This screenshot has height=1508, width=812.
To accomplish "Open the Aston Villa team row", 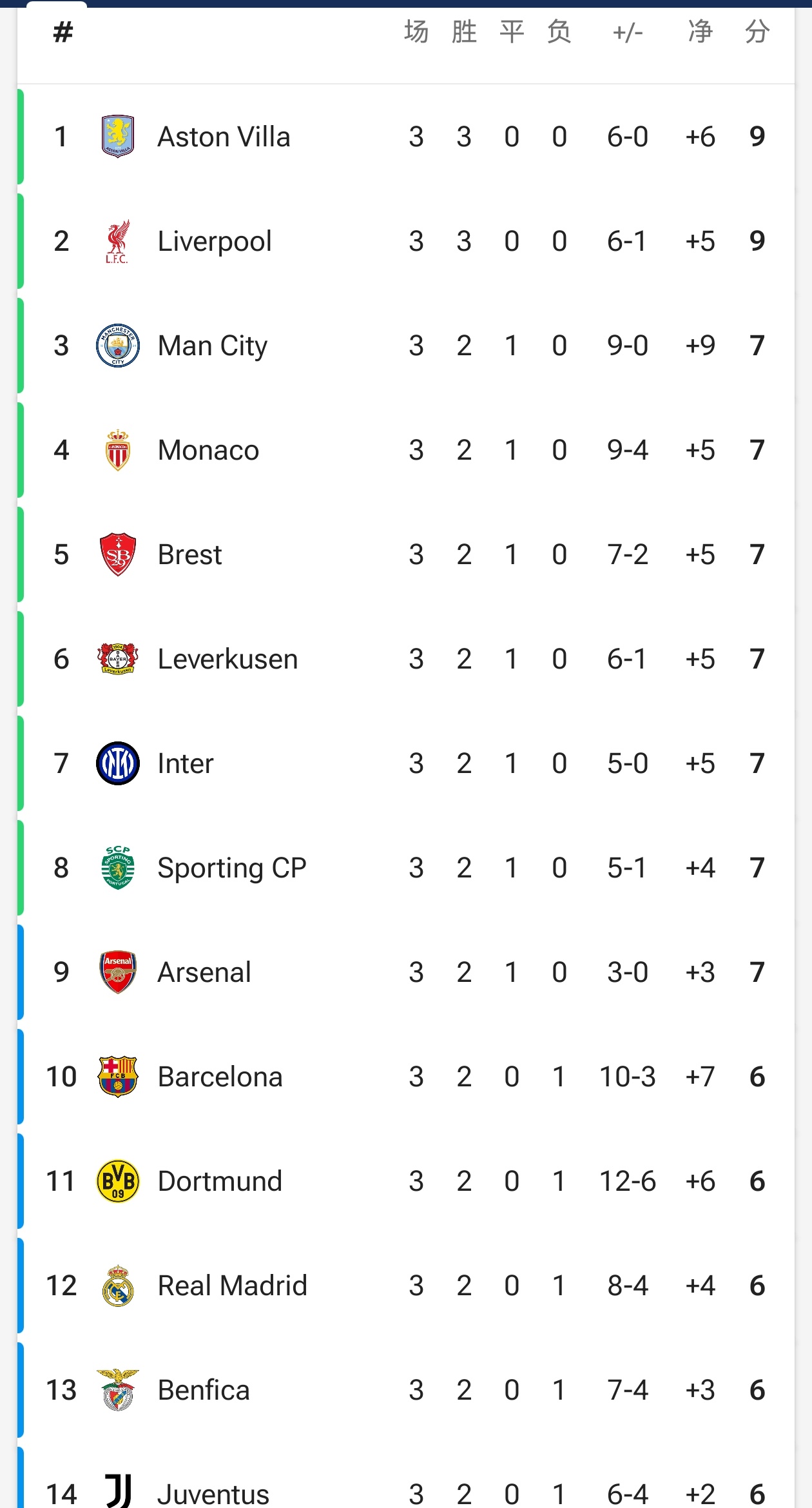I will [x=406, y=137].
